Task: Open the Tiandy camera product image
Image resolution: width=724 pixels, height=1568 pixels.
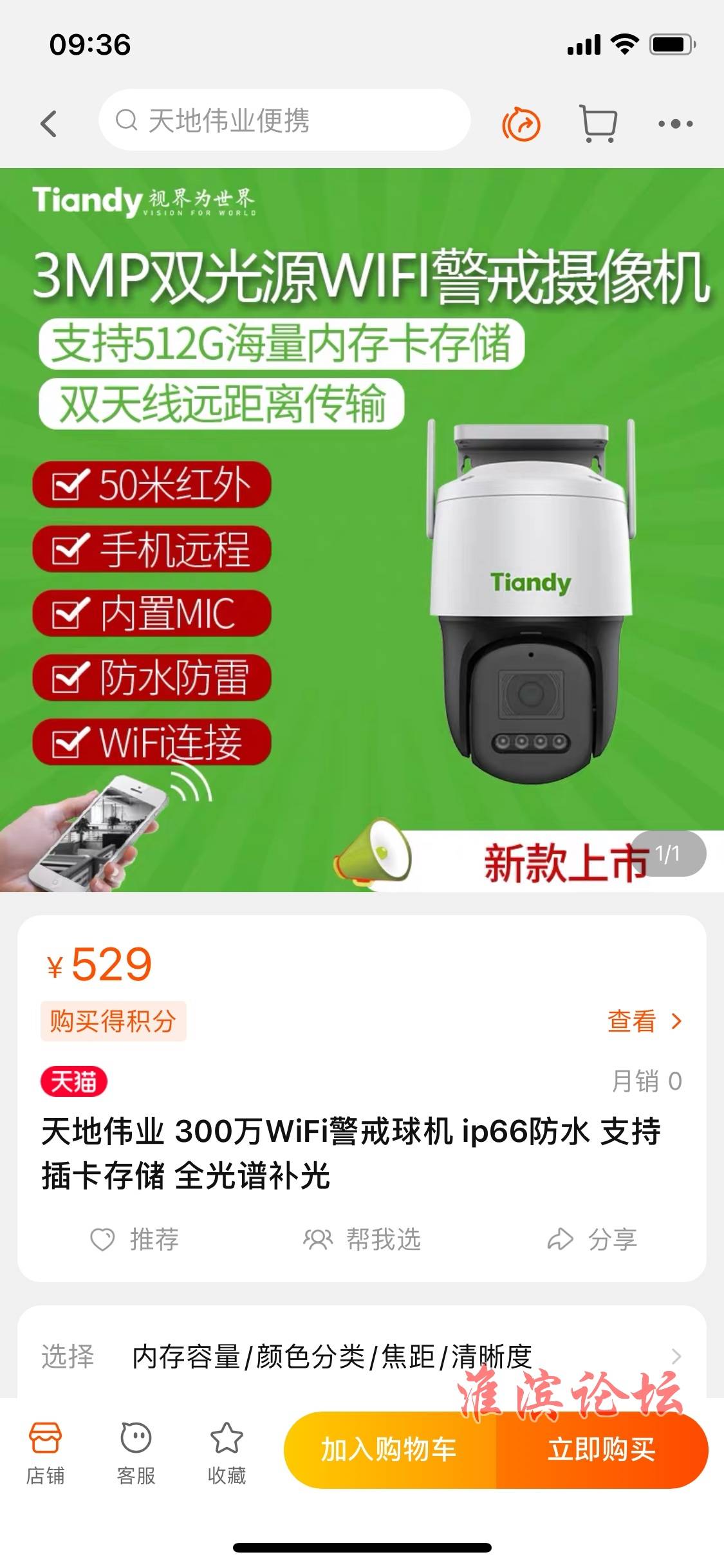Action: click(362, 529)
